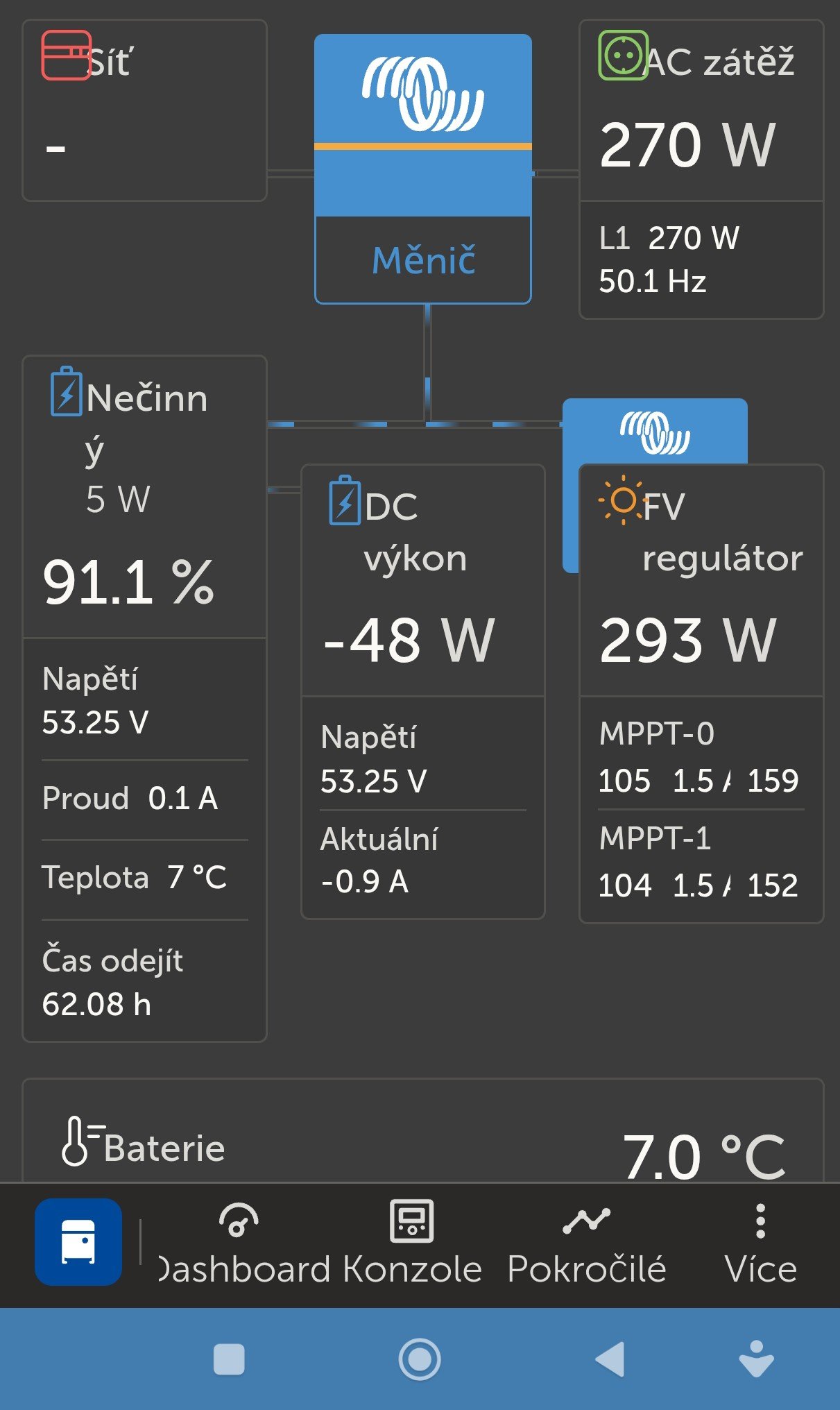Screen dimensions: 840x1410
Task: Switch to the Konzole tab
Action: [x=412, y=1244]
